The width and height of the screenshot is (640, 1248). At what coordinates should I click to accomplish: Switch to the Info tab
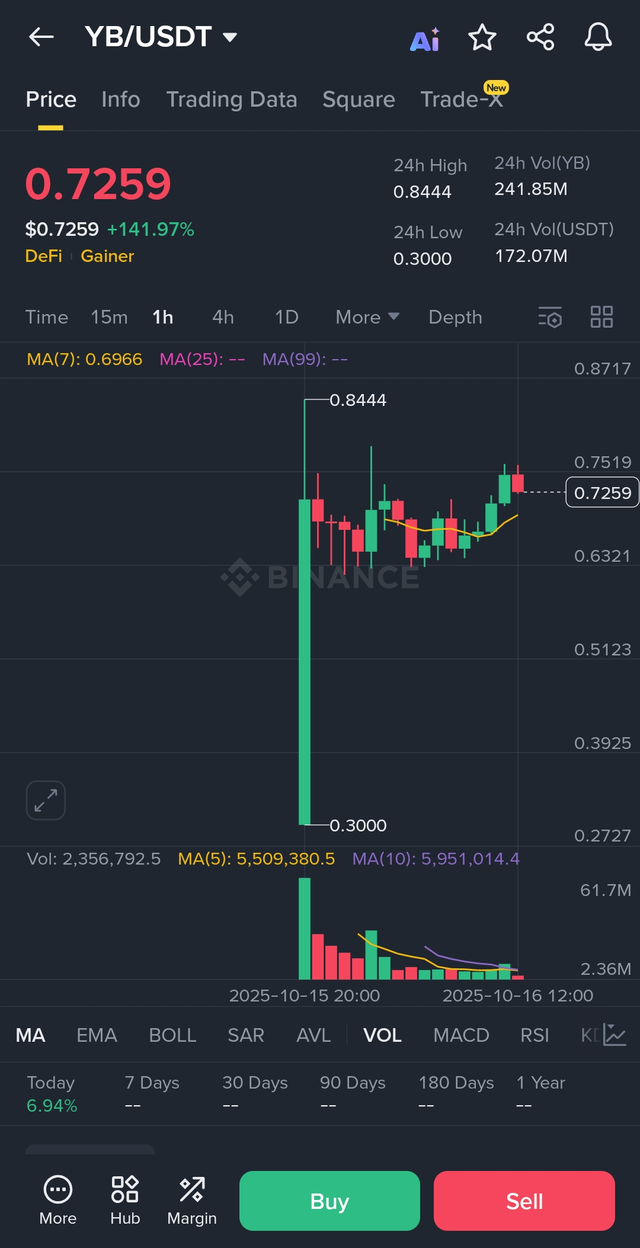[x=120, y=99]
